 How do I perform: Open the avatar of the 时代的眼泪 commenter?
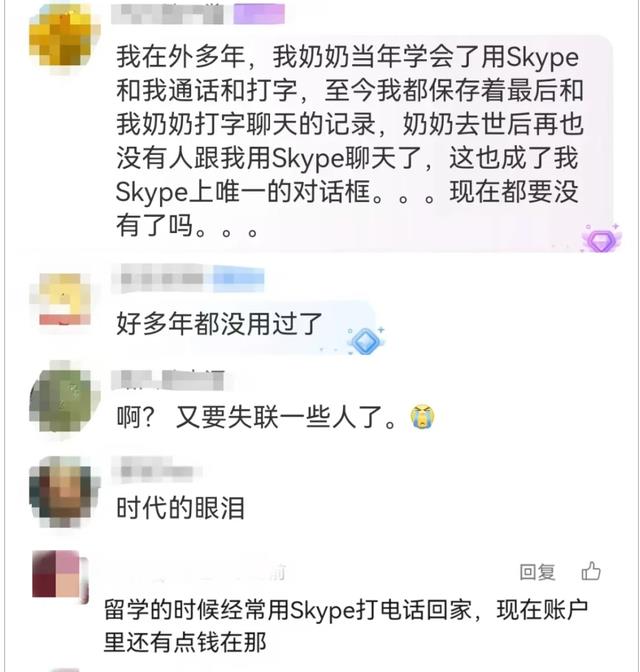click(64, 492)
